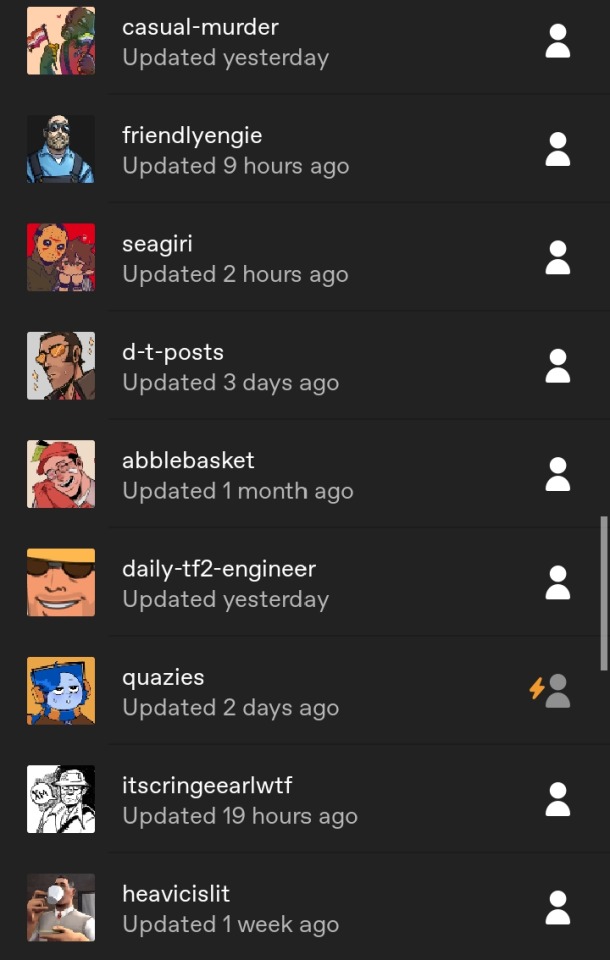Screen dimensions: 610x960
Task: Tap the person icon next to casual-murder
Action: coord(558,41)
